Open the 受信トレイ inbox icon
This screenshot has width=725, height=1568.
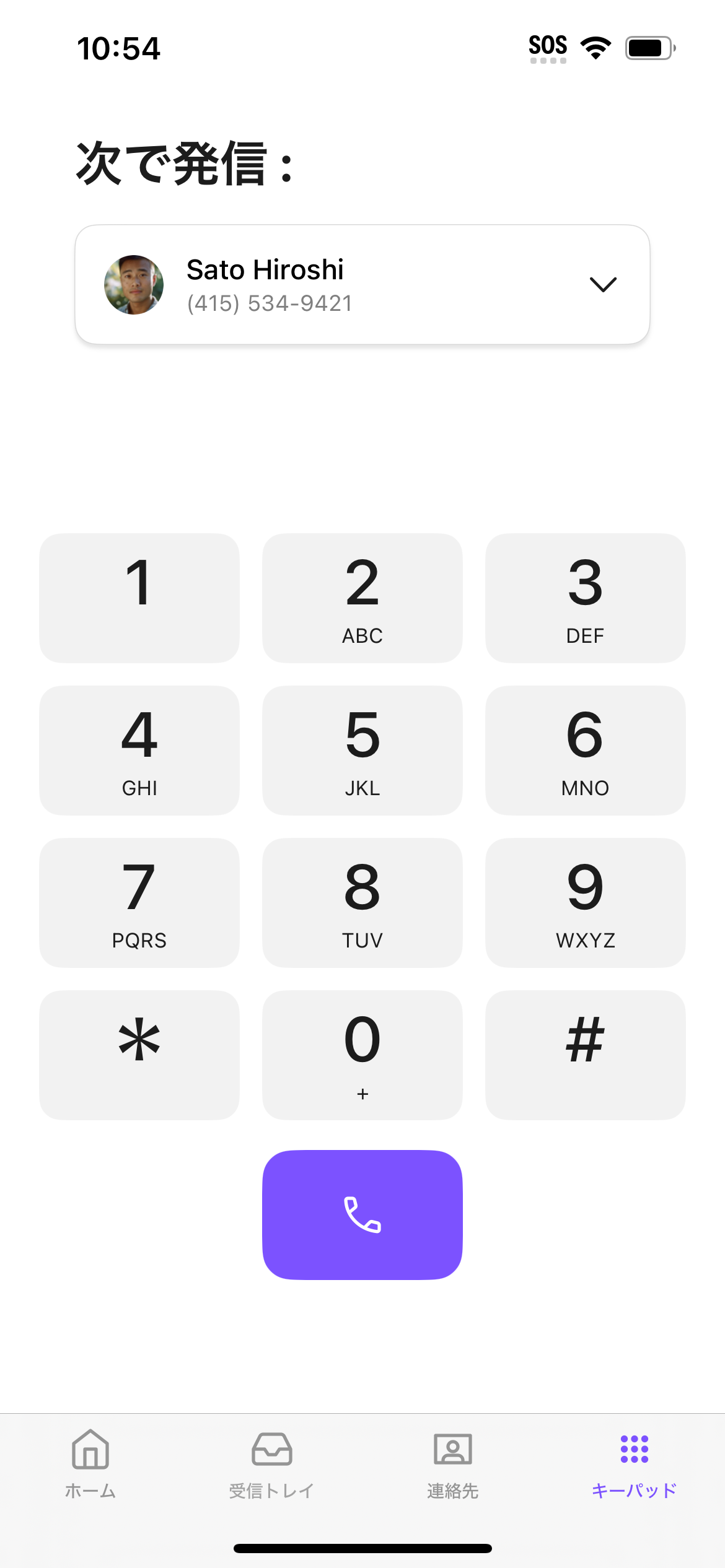(x=272, y=1449)
